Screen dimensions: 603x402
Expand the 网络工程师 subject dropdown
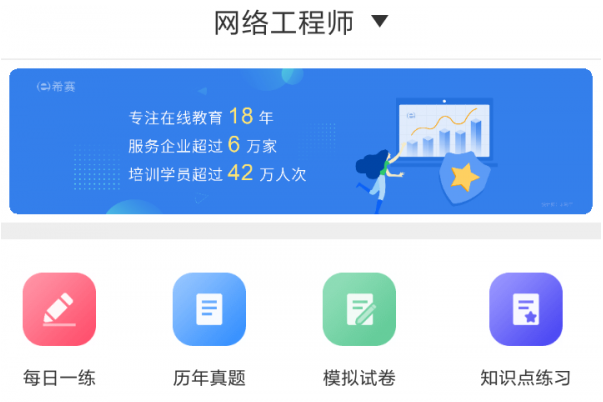(x=301, y=24)
